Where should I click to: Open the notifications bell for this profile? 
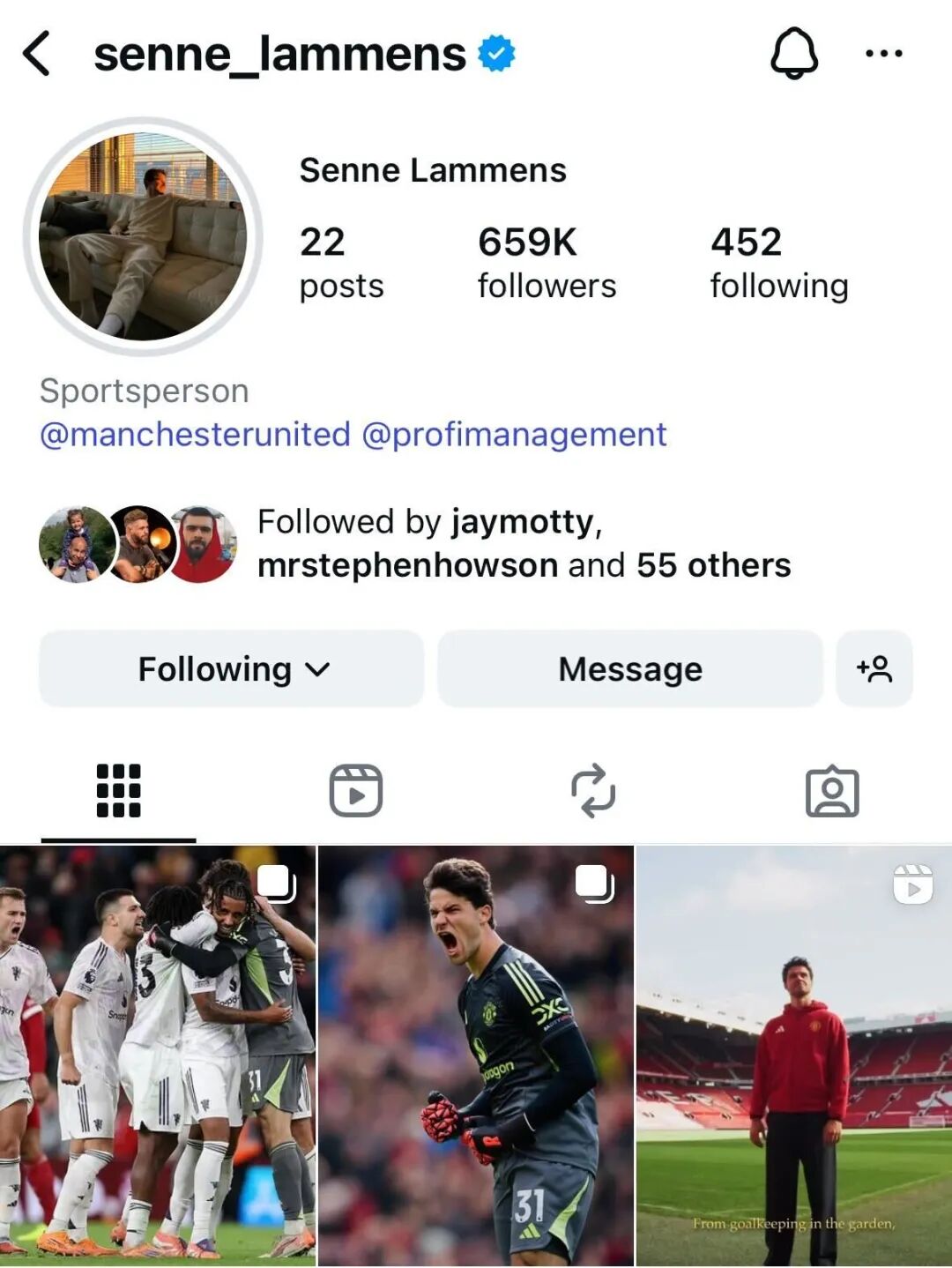794,54
